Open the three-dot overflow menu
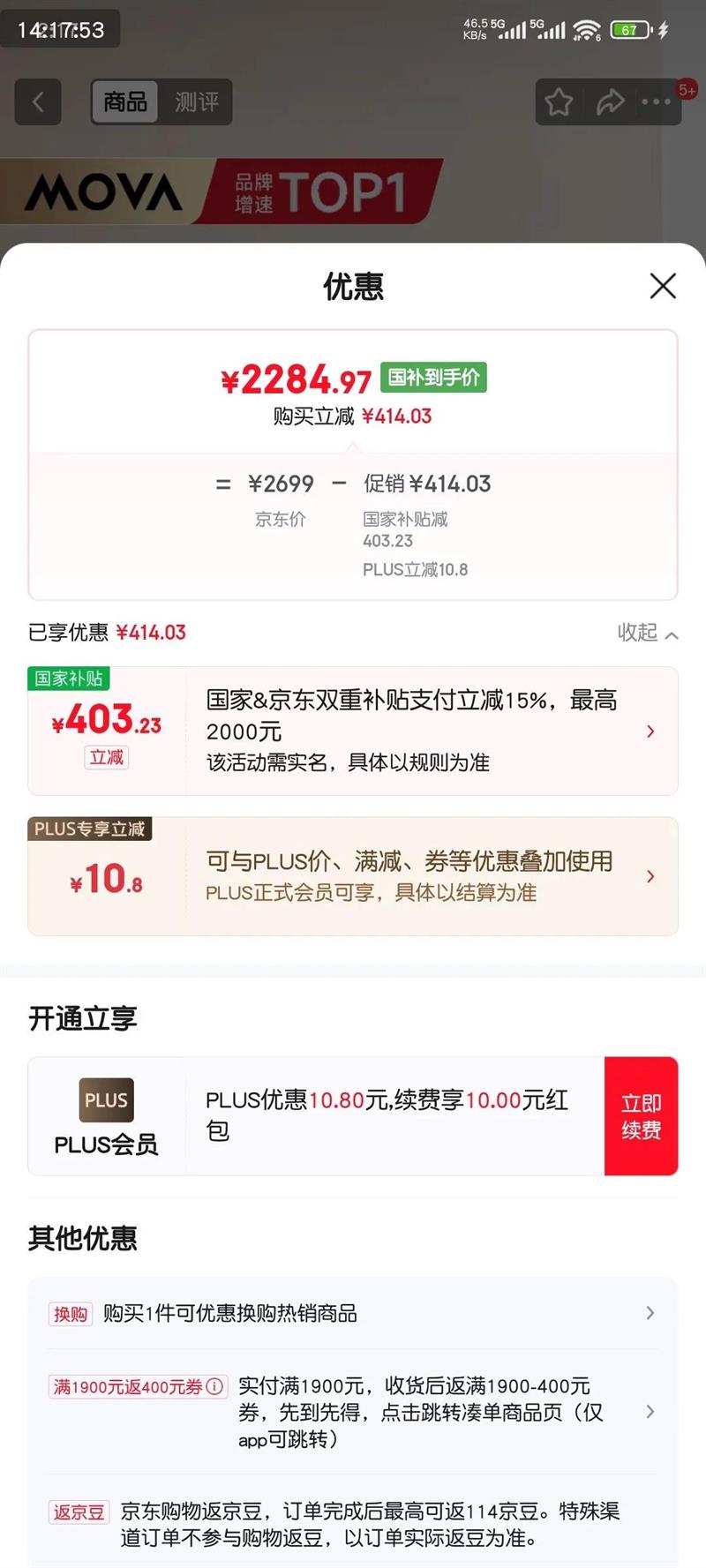 point(657,102)
